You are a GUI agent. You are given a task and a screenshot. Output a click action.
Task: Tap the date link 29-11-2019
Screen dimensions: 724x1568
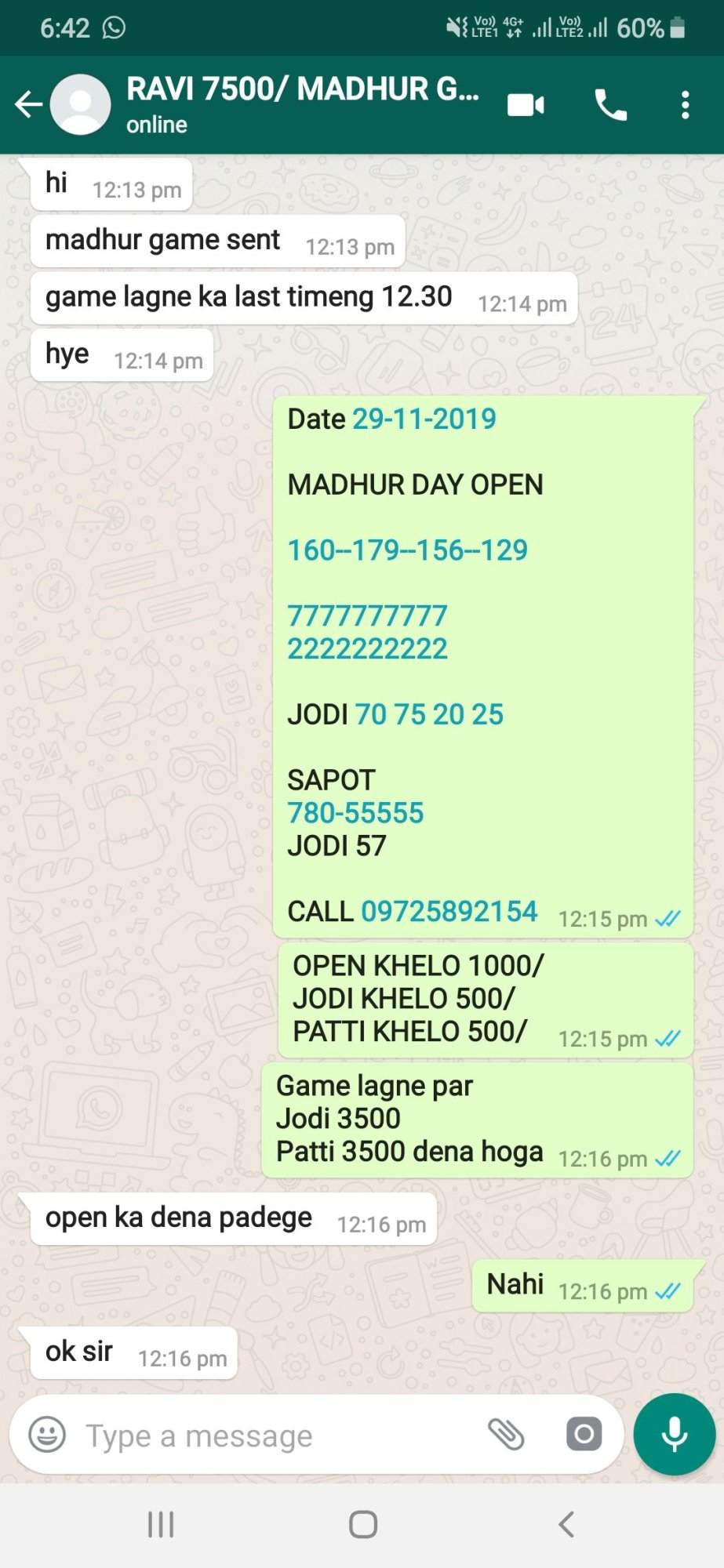[x=424, y=419]
